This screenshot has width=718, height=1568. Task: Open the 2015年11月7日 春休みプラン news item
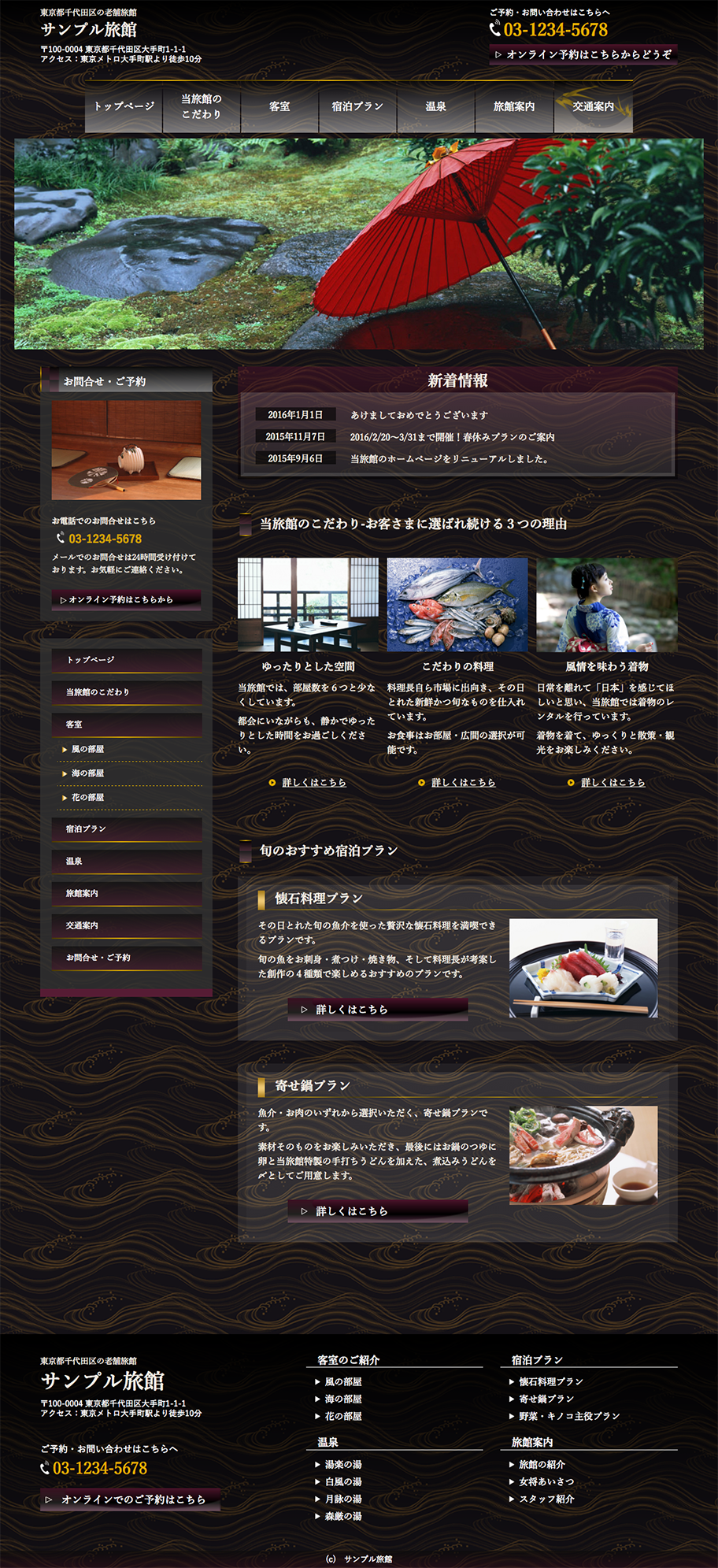pos(452,437)
